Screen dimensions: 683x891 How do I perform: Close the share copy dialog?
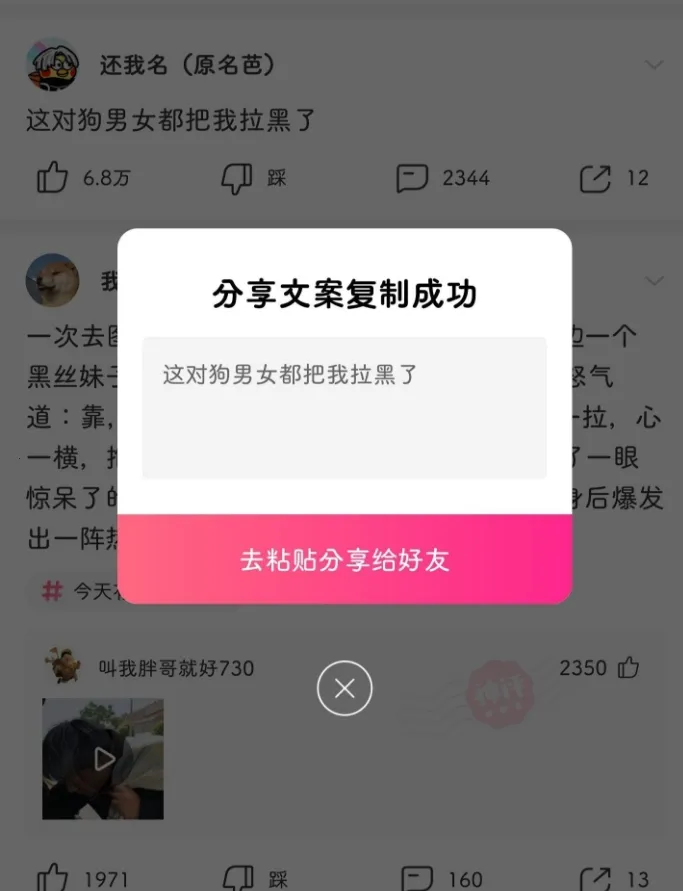click(x=344, y=688)
